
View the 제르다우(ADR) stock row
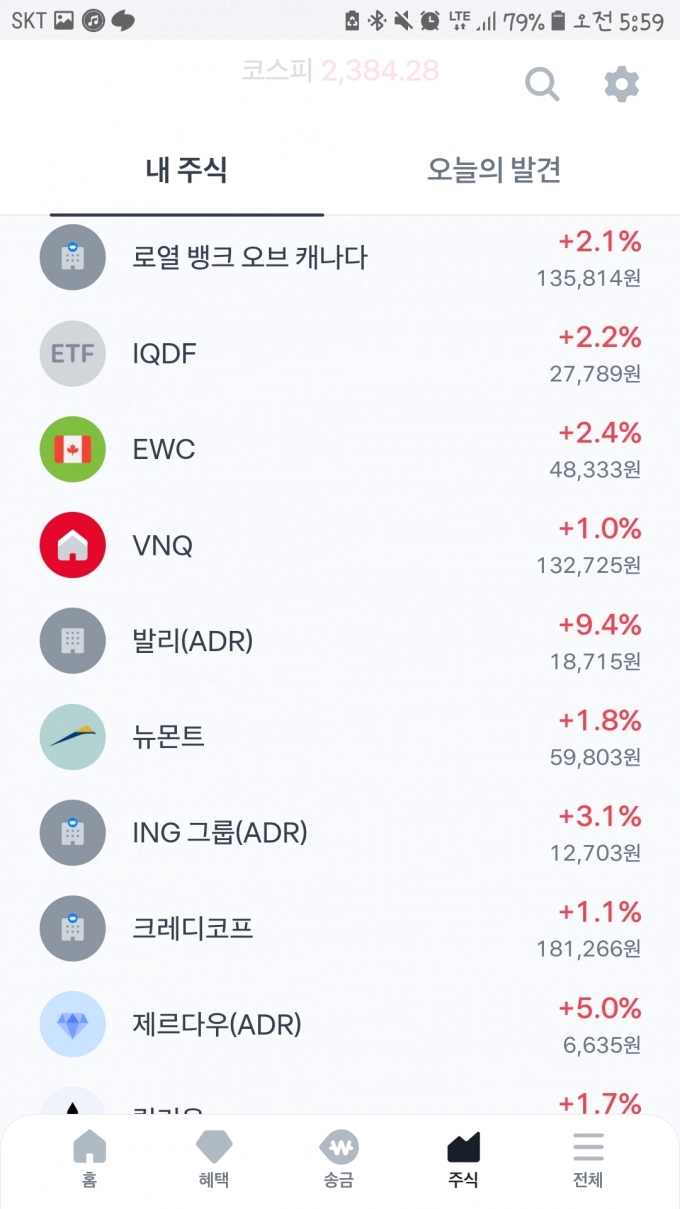coord(340,1026)
